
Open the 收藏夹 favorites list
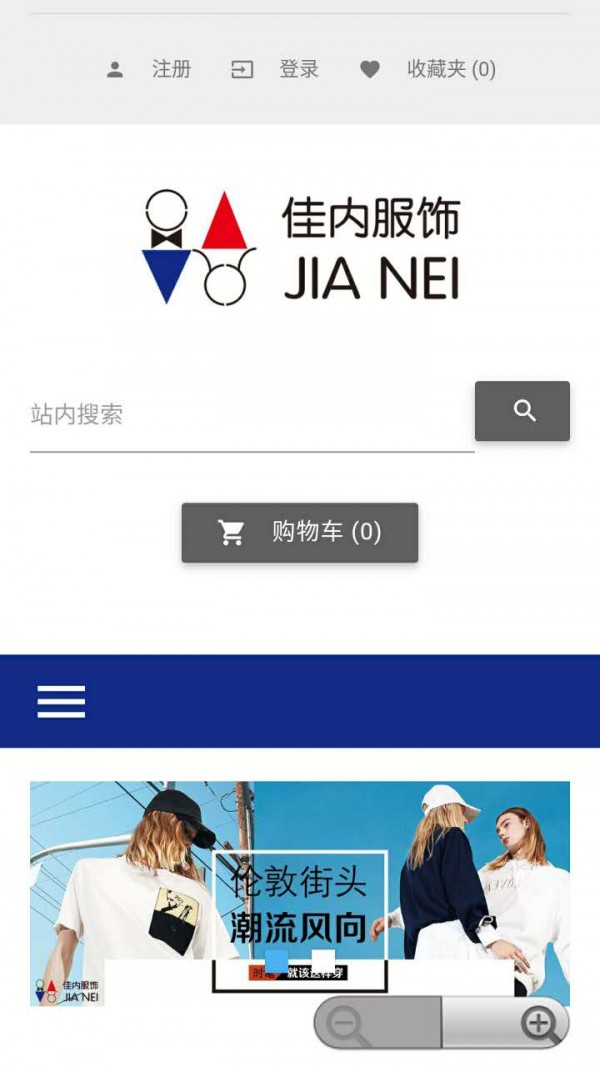point(428,69)
